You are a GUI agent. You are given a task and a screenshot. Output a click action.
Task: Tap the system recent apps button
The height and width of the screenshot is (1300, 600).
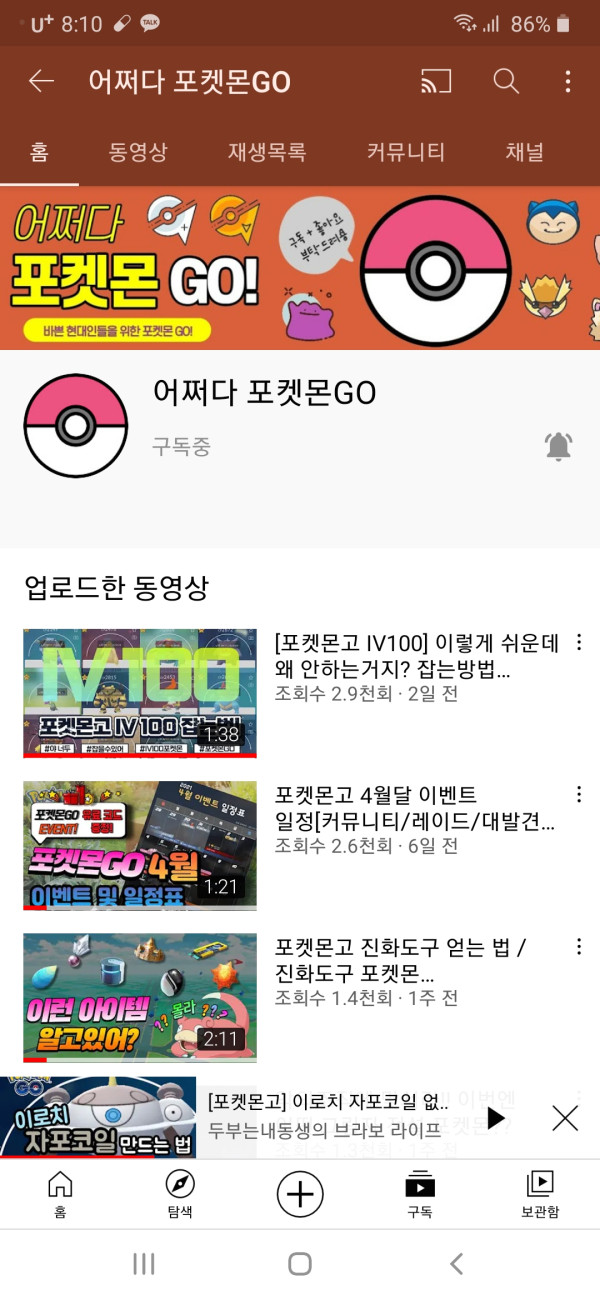coord(144,1264)
